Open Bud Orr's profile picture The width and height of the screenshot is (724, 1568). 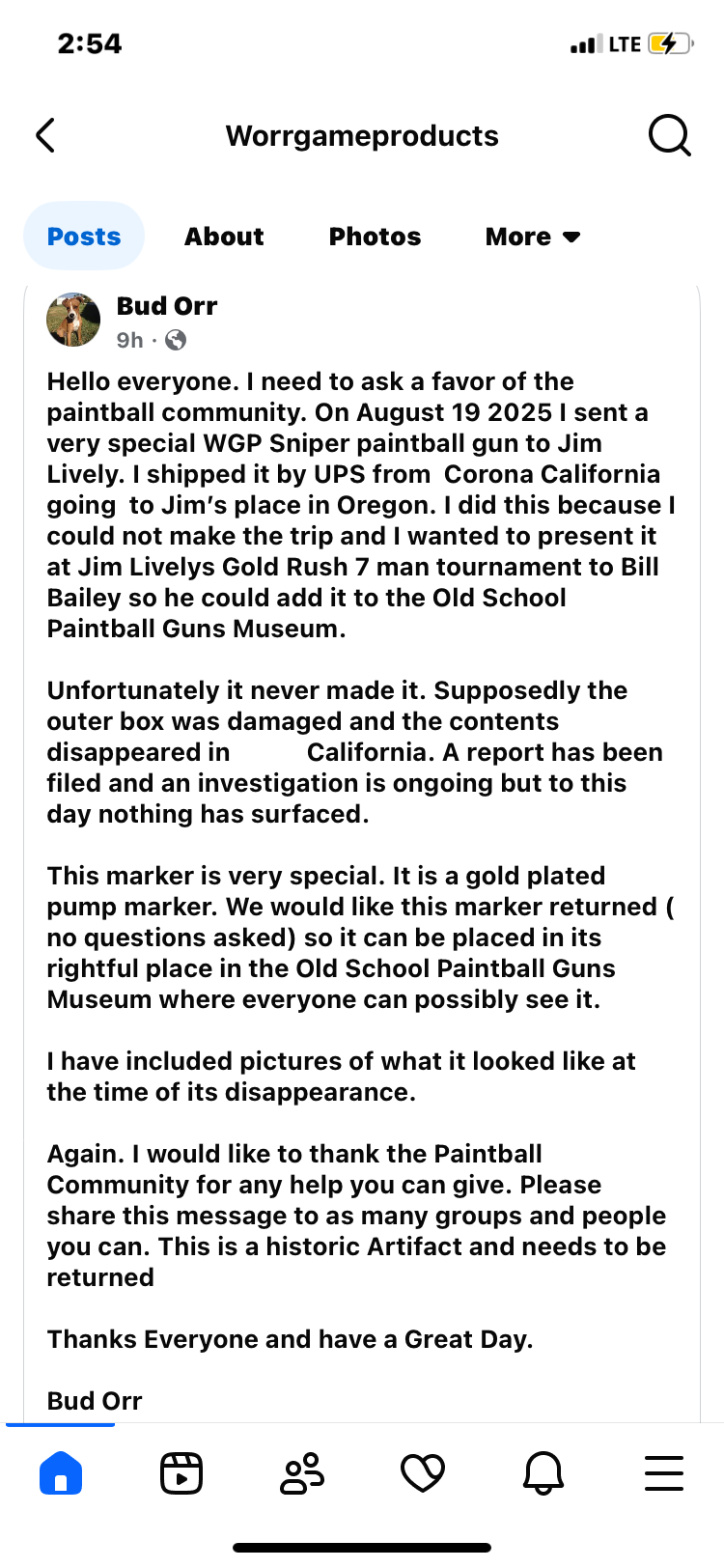(73, 321)
